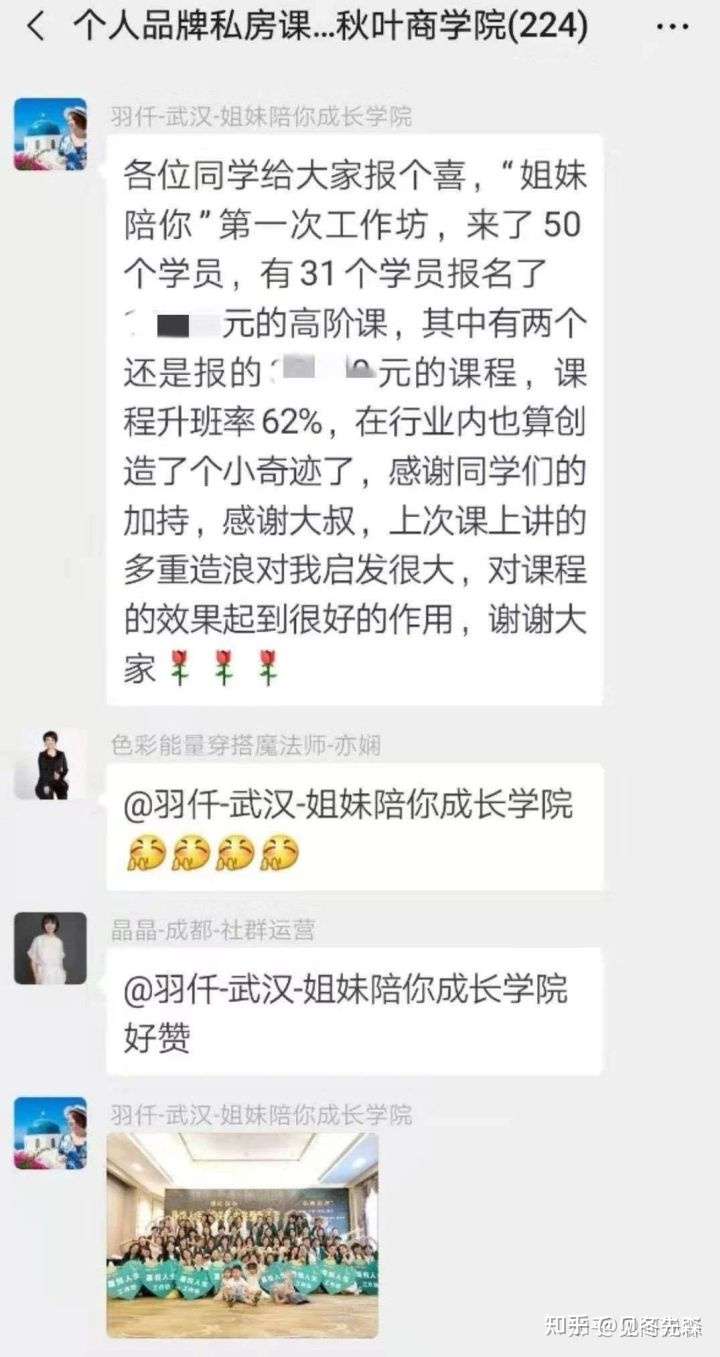Open 亦娴's avatar profile
This screenshot has height=1357, width=720.
[x=50, y=764]
